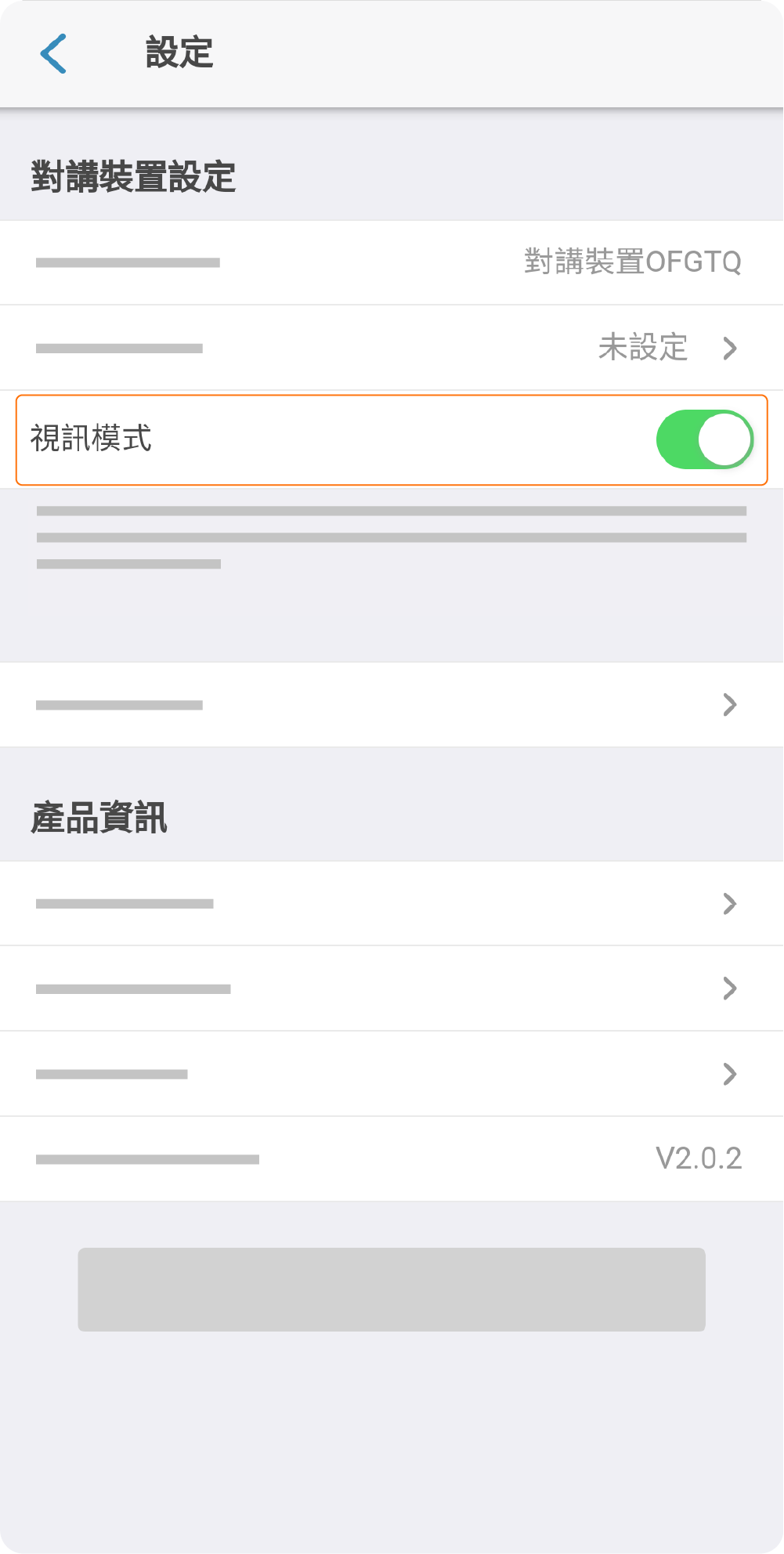Open the row showing 未設定
The width and height of the screenshot is (784, 1554).
[x=392, y=348]
